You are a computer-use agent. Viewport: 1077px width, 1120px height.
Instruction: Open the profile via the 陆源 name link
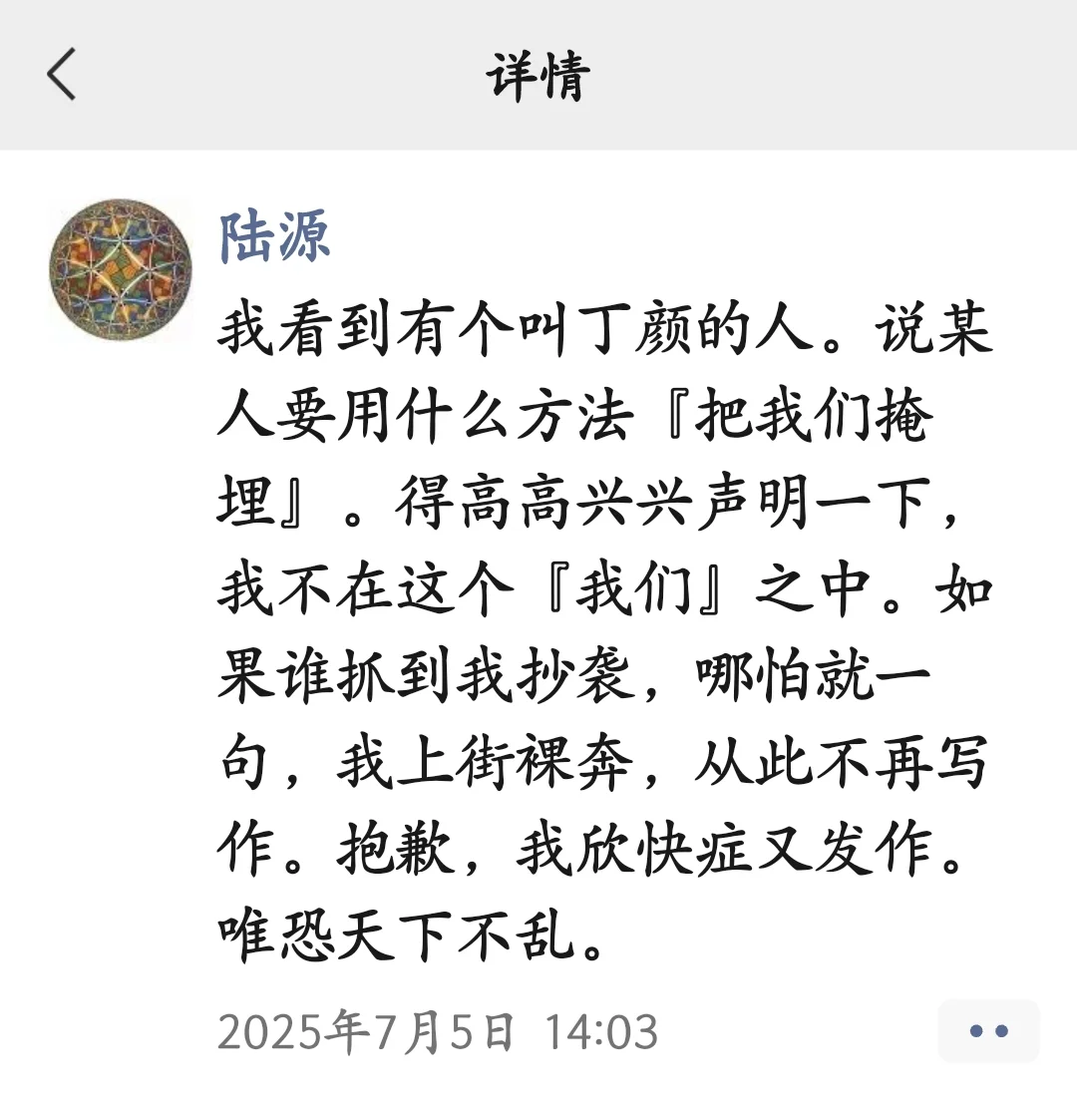(274, 237)
